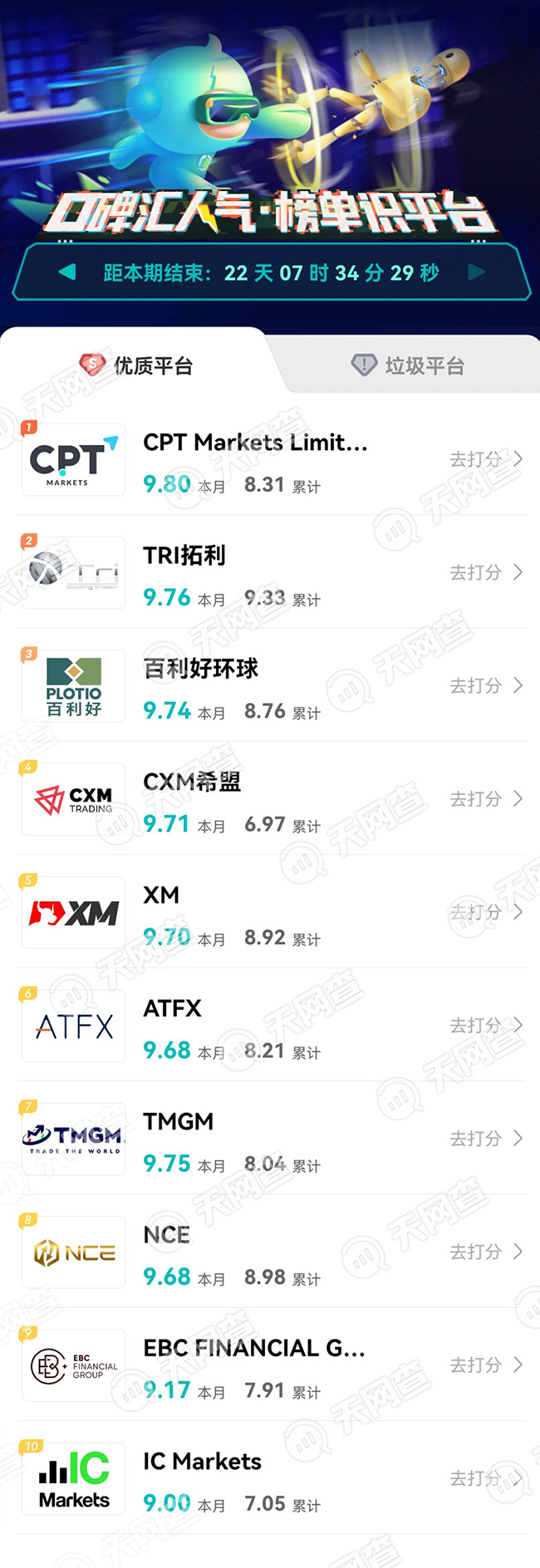The height and width of the screenshot is (1568, 540).
Task: Rate NCE using 去打分
Action: pos(485,1252)
